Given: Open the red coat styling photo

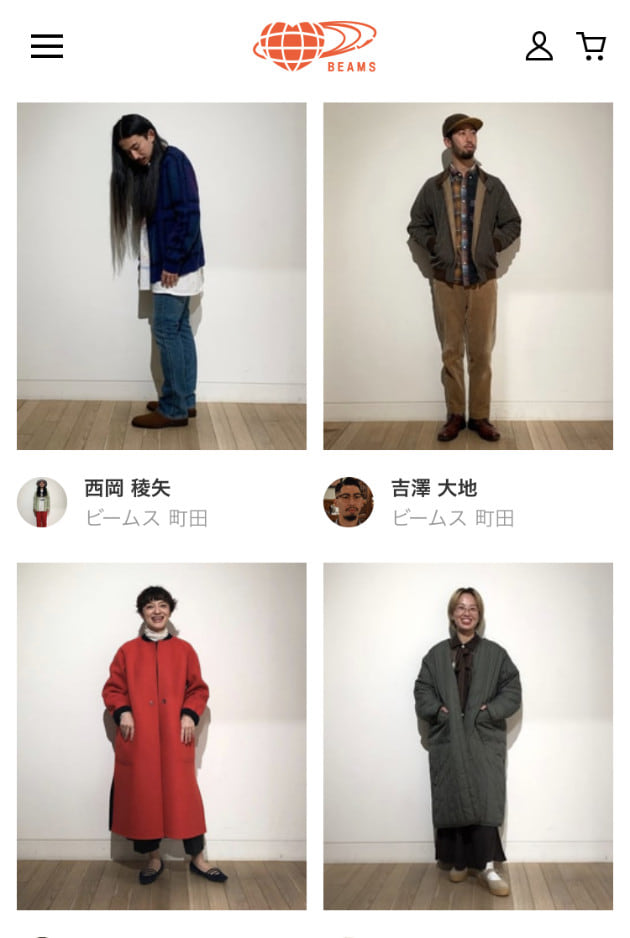Looking at the screenshot, I should (161, 735).
